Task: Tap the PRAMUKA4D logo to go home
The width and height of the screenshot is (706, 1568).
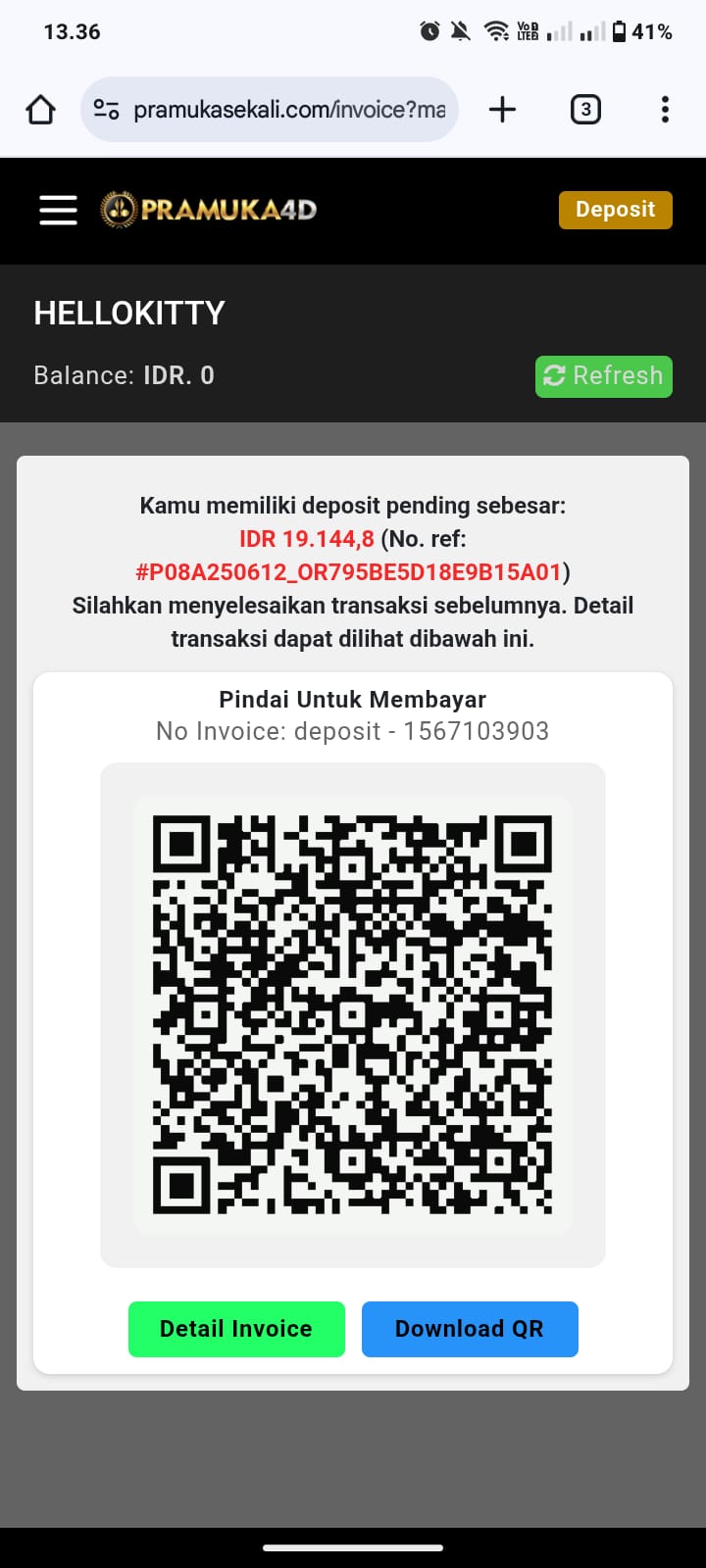Action: click(x=209, y=210)
